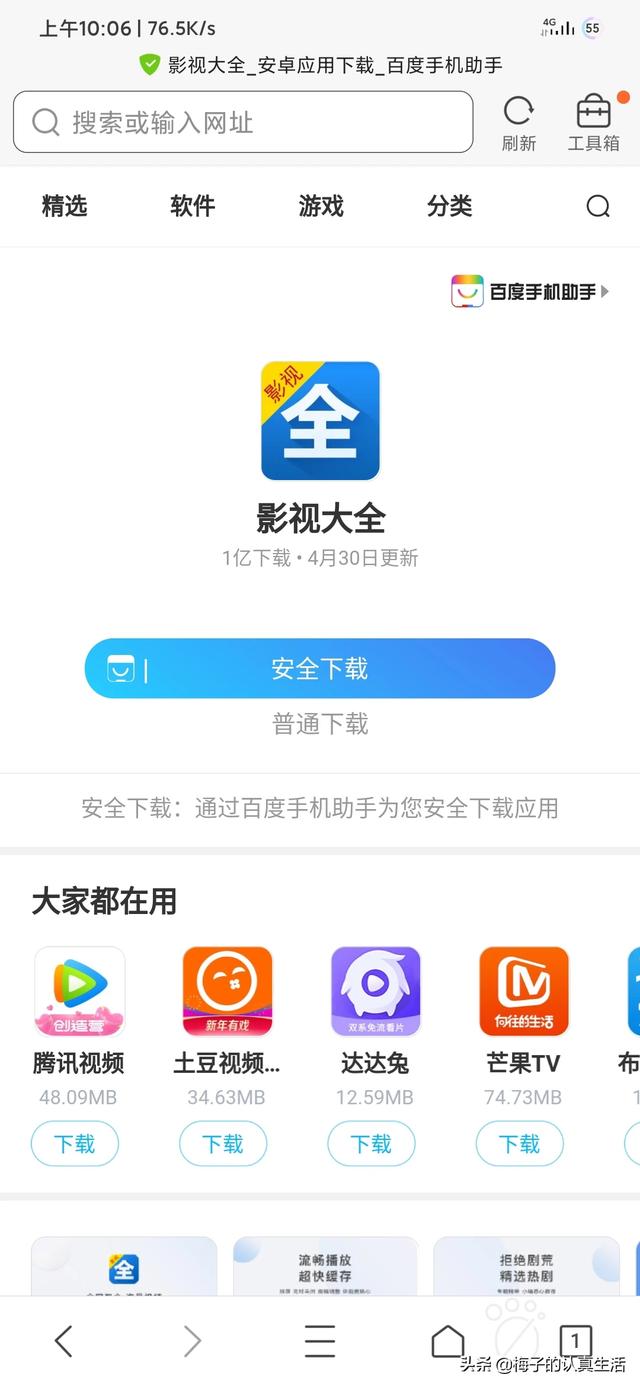This screenshot has width=640, height=1387.
Task: Refresh the page with 刷新
Action: [518, 123]
